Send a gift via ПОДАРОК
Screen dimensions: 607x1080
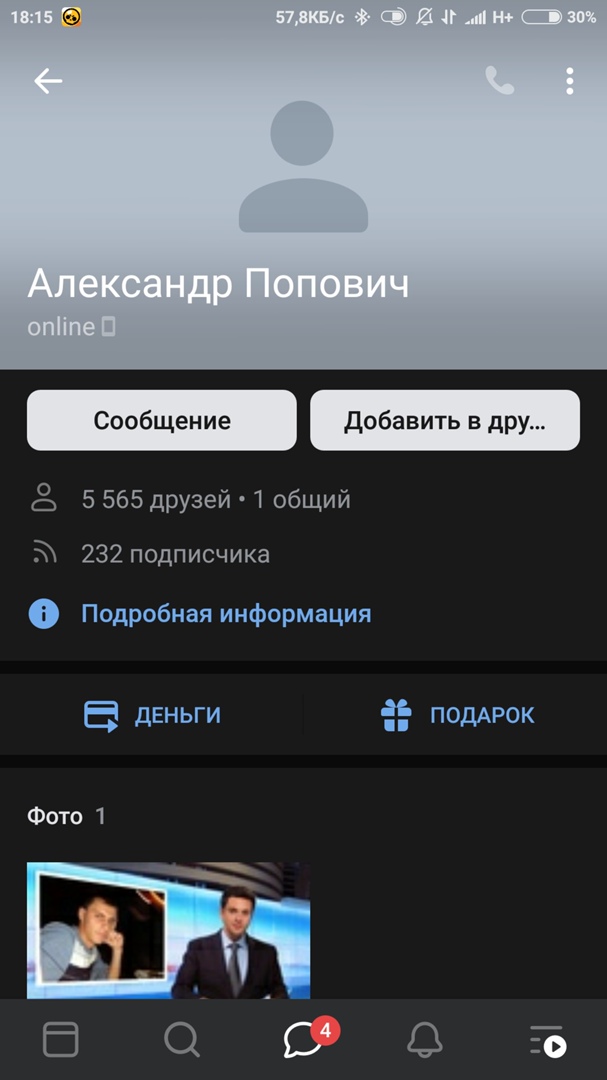pos(458,715)
